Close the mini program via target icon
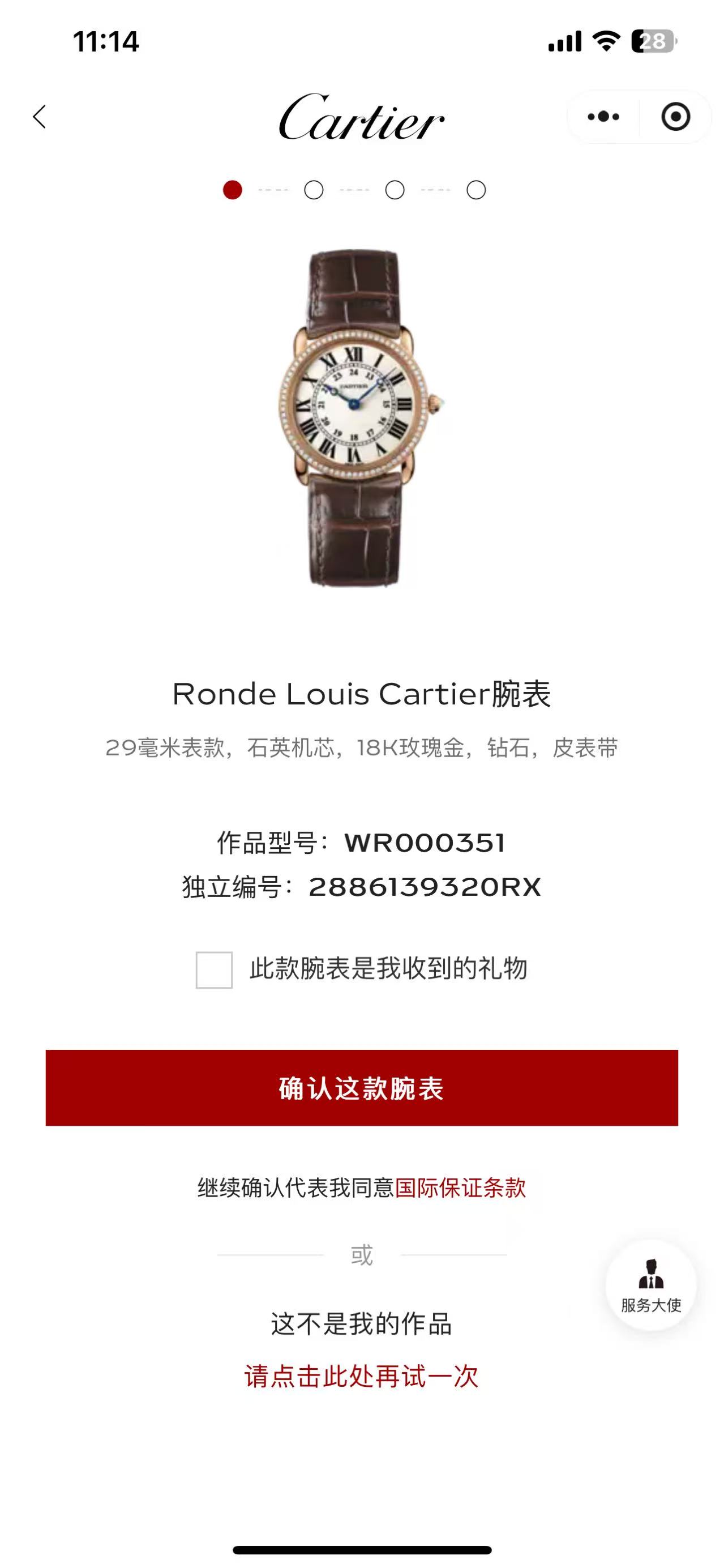Viewport: 724px width, 1568px height. [x=675, y=117]
